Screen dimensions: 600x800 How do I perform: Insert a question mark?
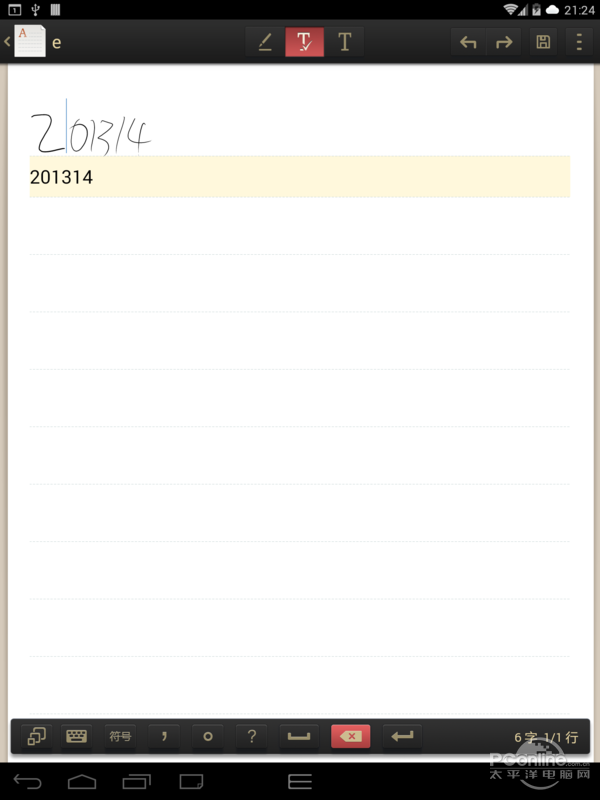click(x=251, y=737)
